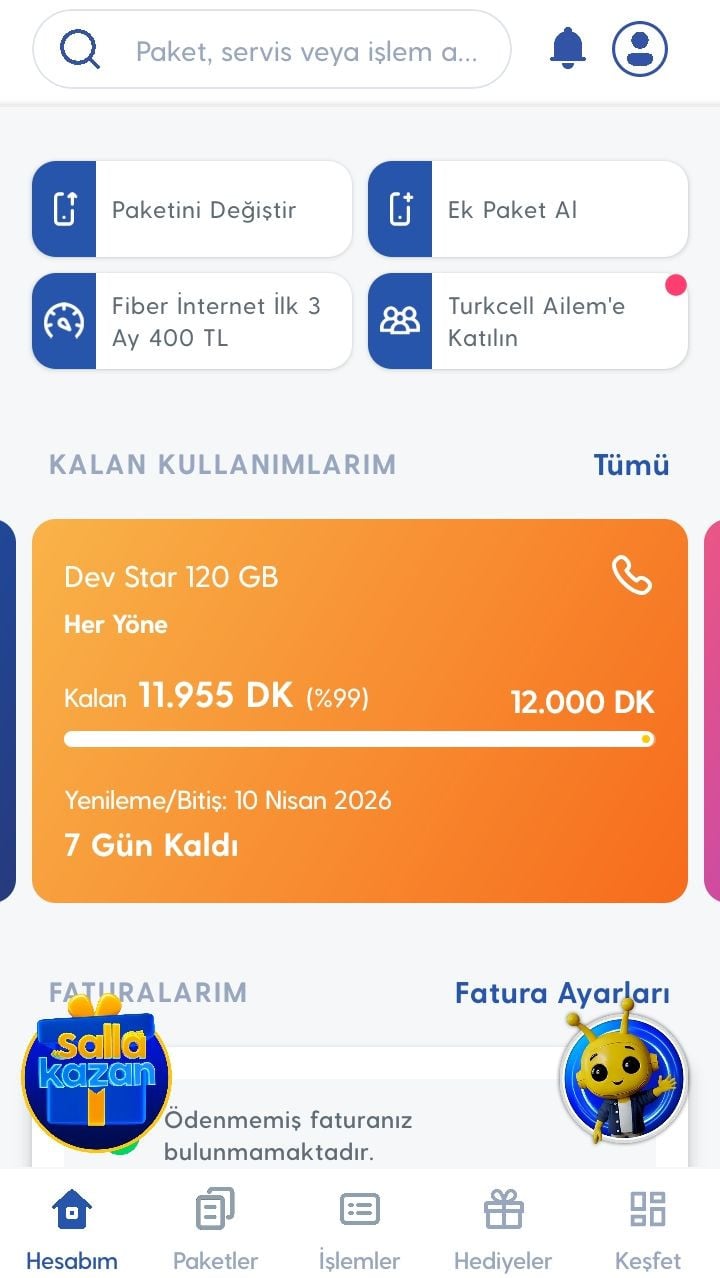
Task: Open the notifications bell
Action: pyautogui.click(x=568, y=48)
